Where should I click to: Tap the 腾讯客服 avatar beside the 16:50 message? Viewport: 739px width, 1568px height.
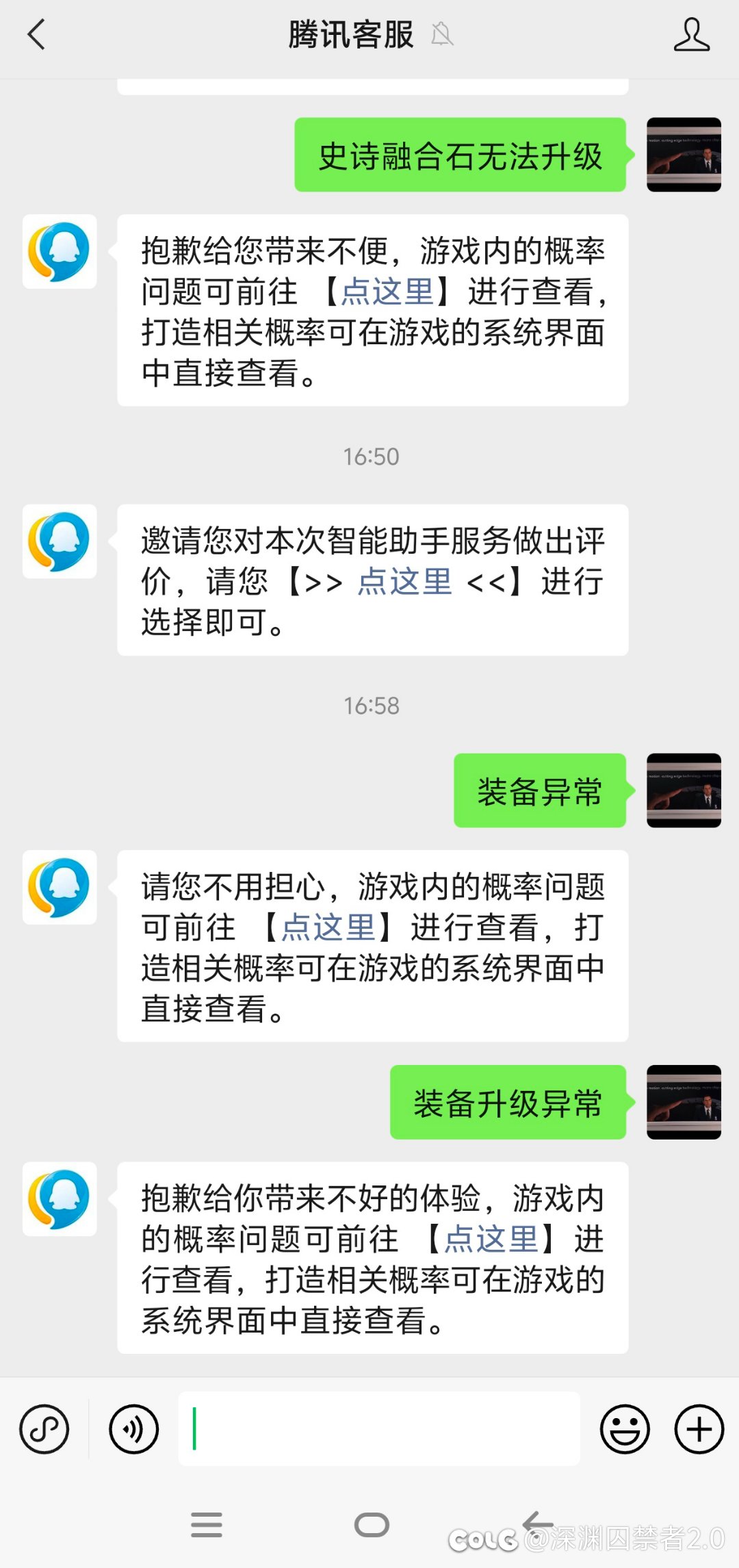click(60, 541)
